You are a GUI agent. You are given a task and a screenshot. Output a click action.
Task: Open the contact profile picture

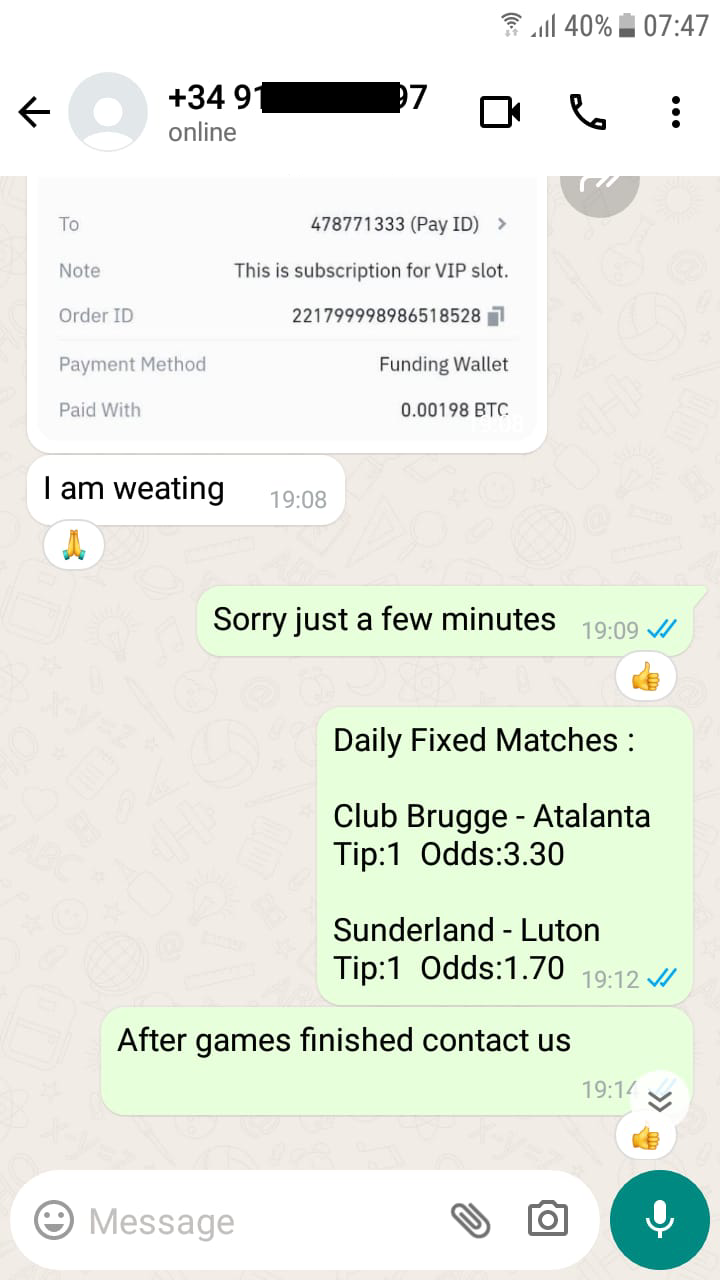108,112
